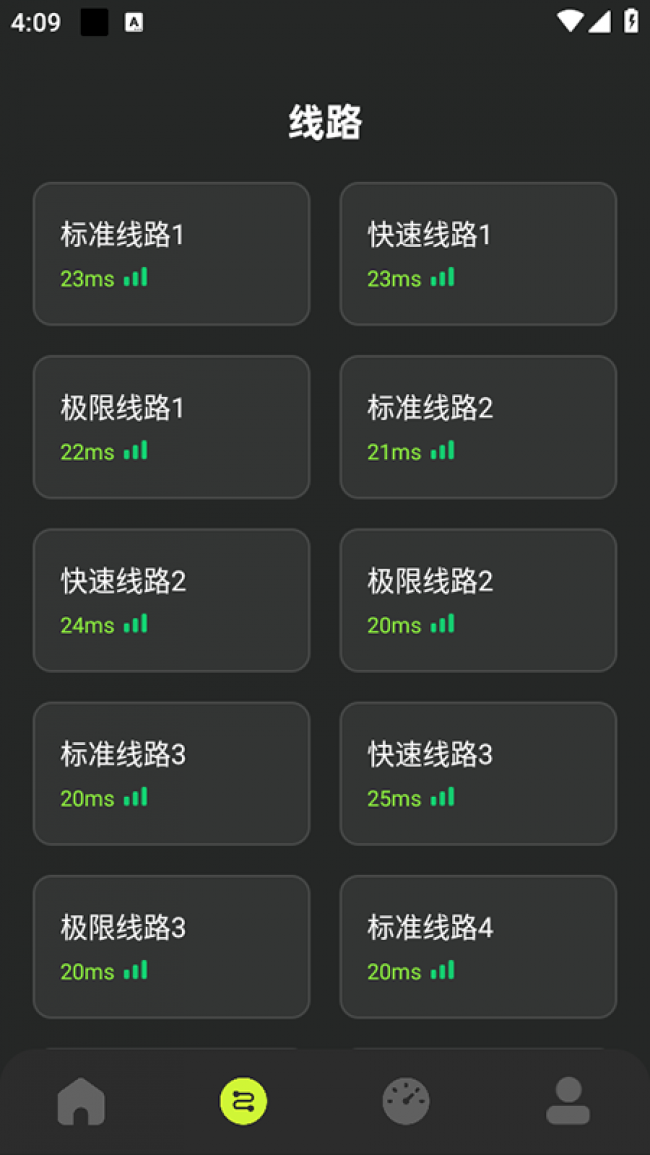650x1155 pixels.
Task: Select 快速线路3 with 25ms latency
Action: coord(478,773)
